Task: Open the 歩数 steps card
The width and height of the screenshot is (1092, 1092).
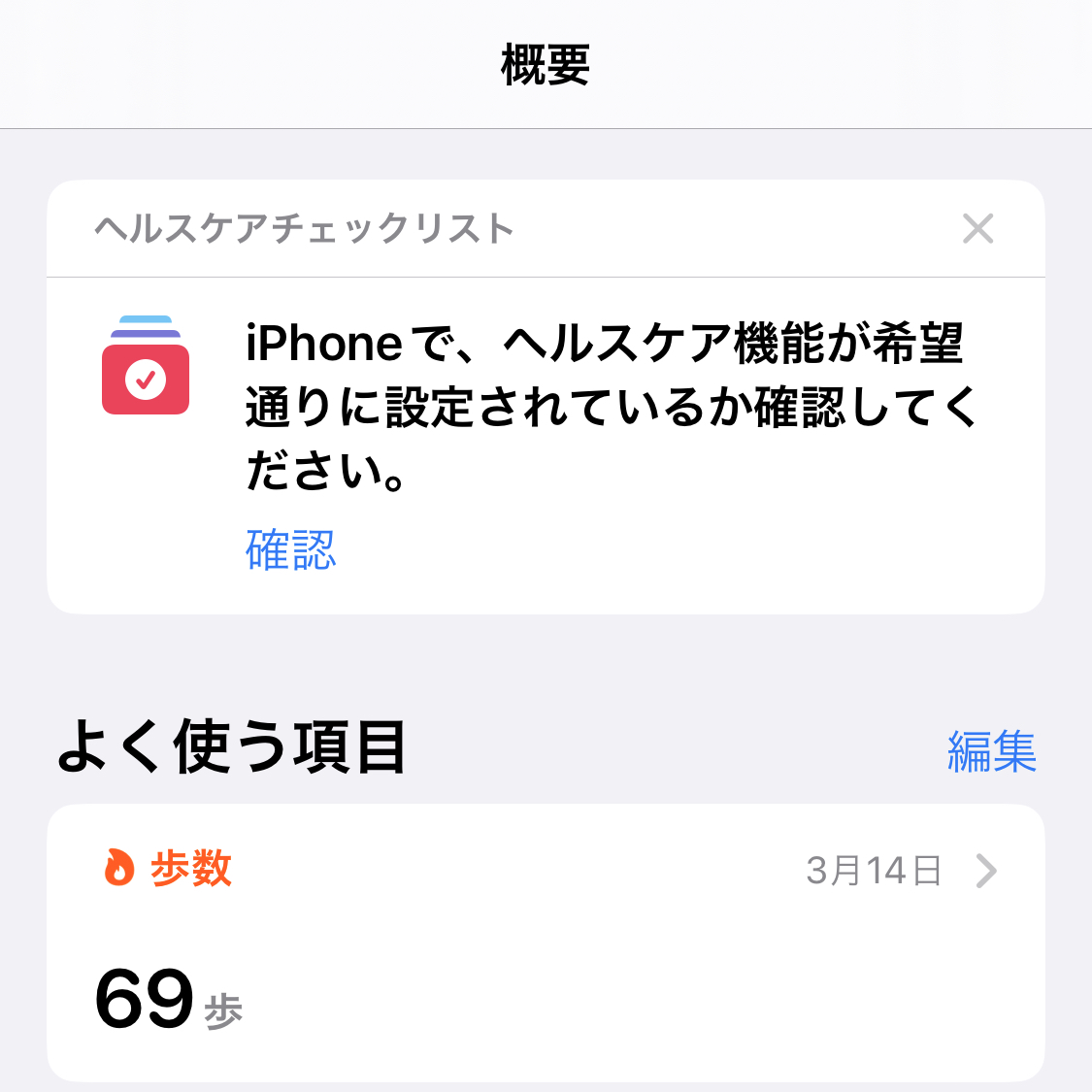Action: pos(546,942)
